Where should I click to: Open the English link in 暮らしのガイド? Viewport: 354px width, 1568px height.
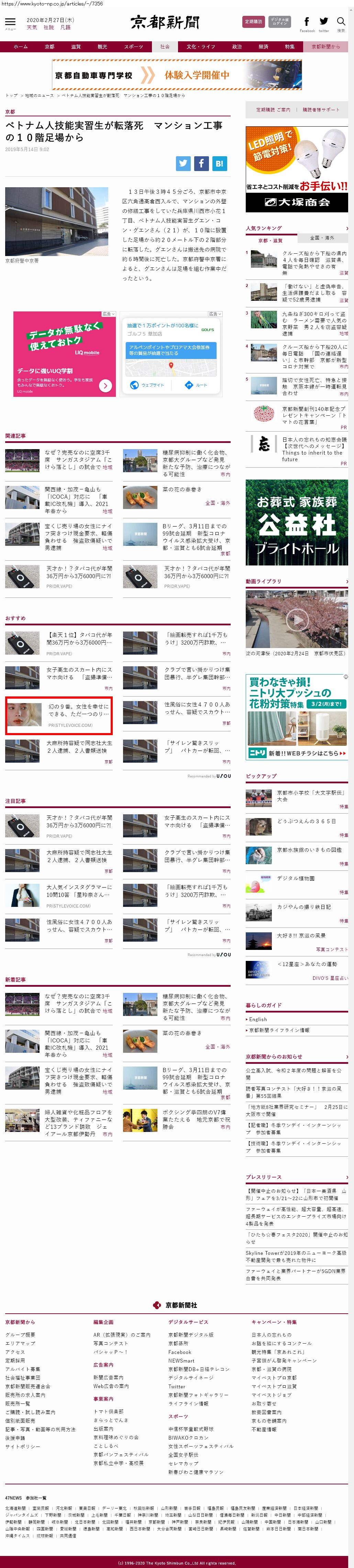tap(258, 1018)
